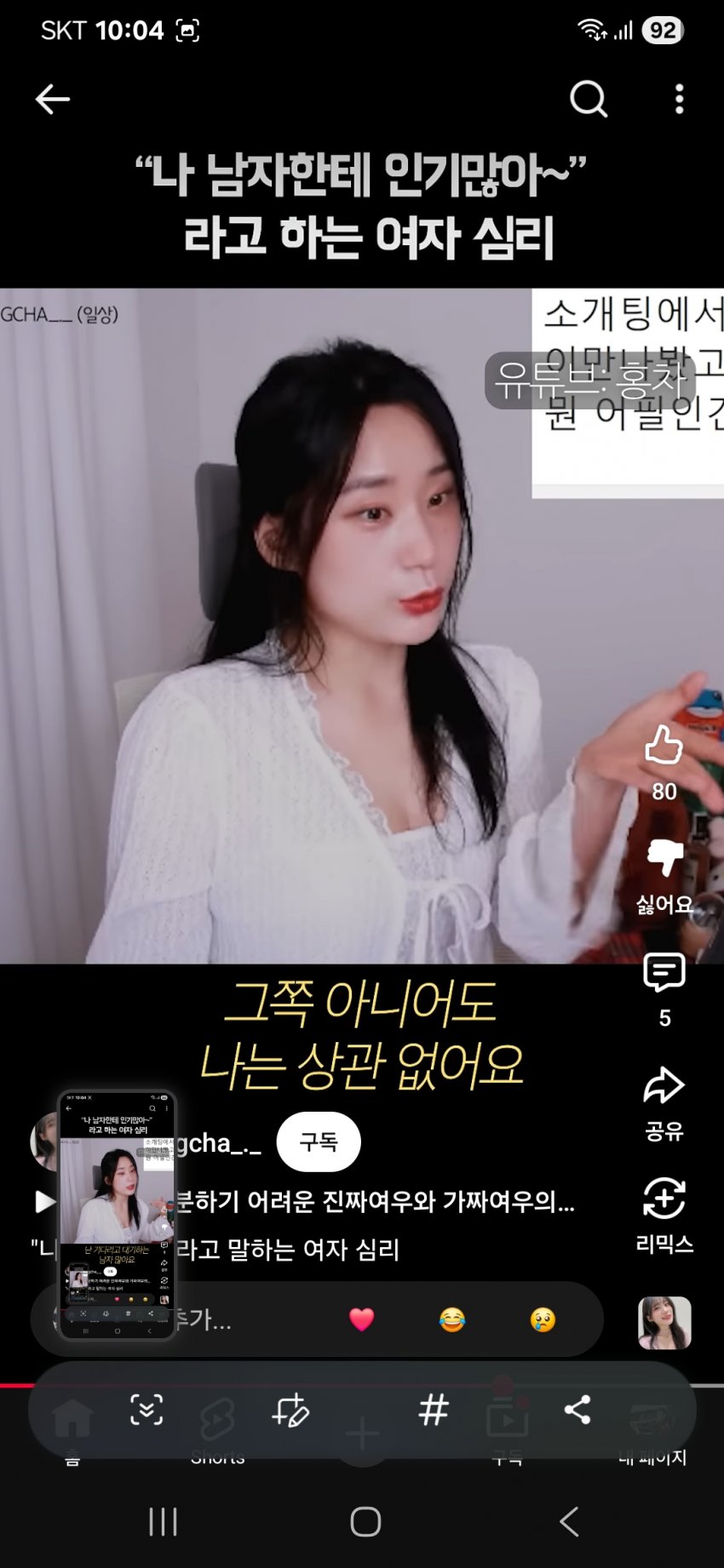Screen dimensions: 724x1568
Task: Open the comments with 5 replies
Action: (664, 973)
